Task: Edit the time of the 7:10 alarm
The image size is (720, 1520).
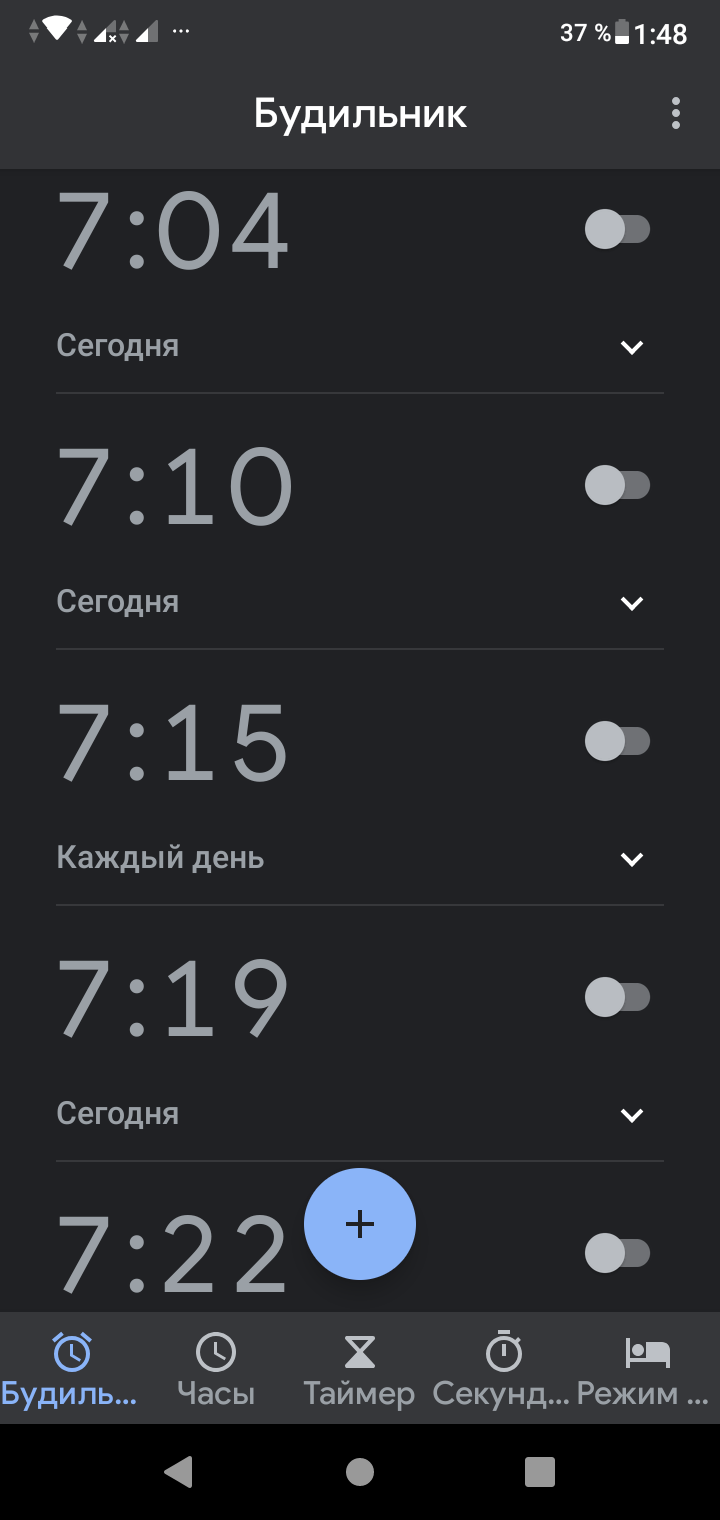Action: pos(175,487)
